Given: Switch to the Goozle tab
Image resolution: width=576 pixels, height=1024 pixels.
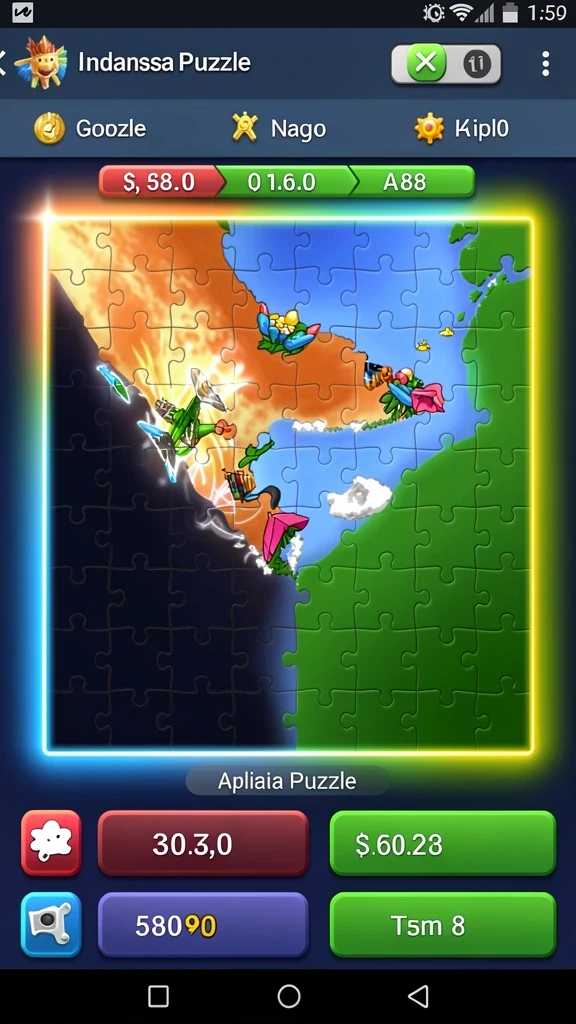Looking at the screenshot, I should pyautogui.click(x=91, y=128).
